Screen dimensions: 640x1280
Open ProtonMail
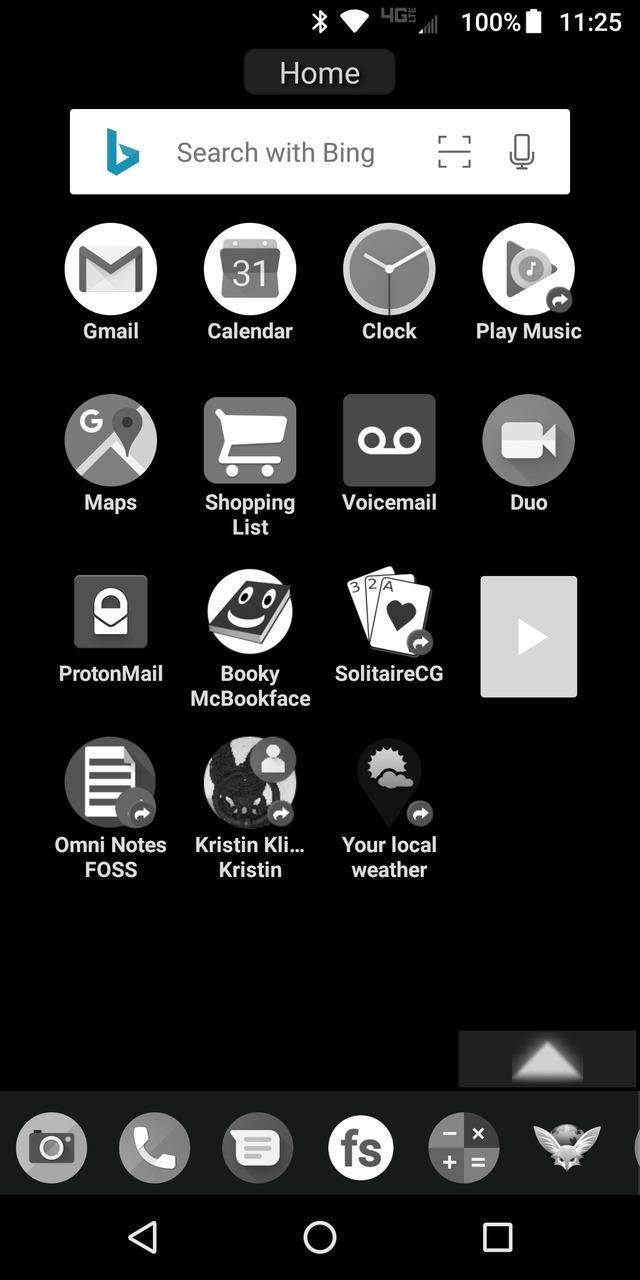(110, 611)
